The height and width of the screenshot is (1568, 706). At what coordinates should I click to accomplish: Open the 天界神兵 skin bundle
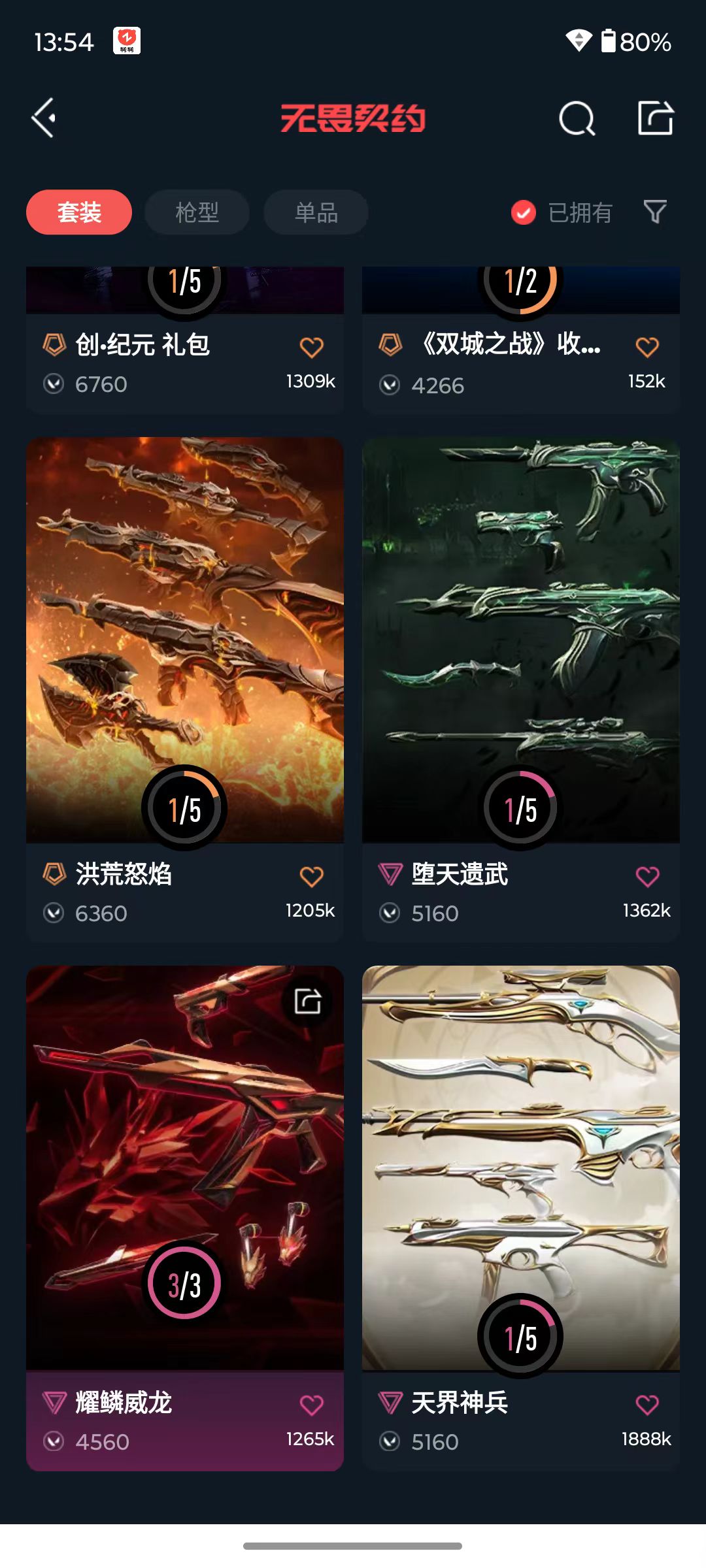click(521, 1218)
